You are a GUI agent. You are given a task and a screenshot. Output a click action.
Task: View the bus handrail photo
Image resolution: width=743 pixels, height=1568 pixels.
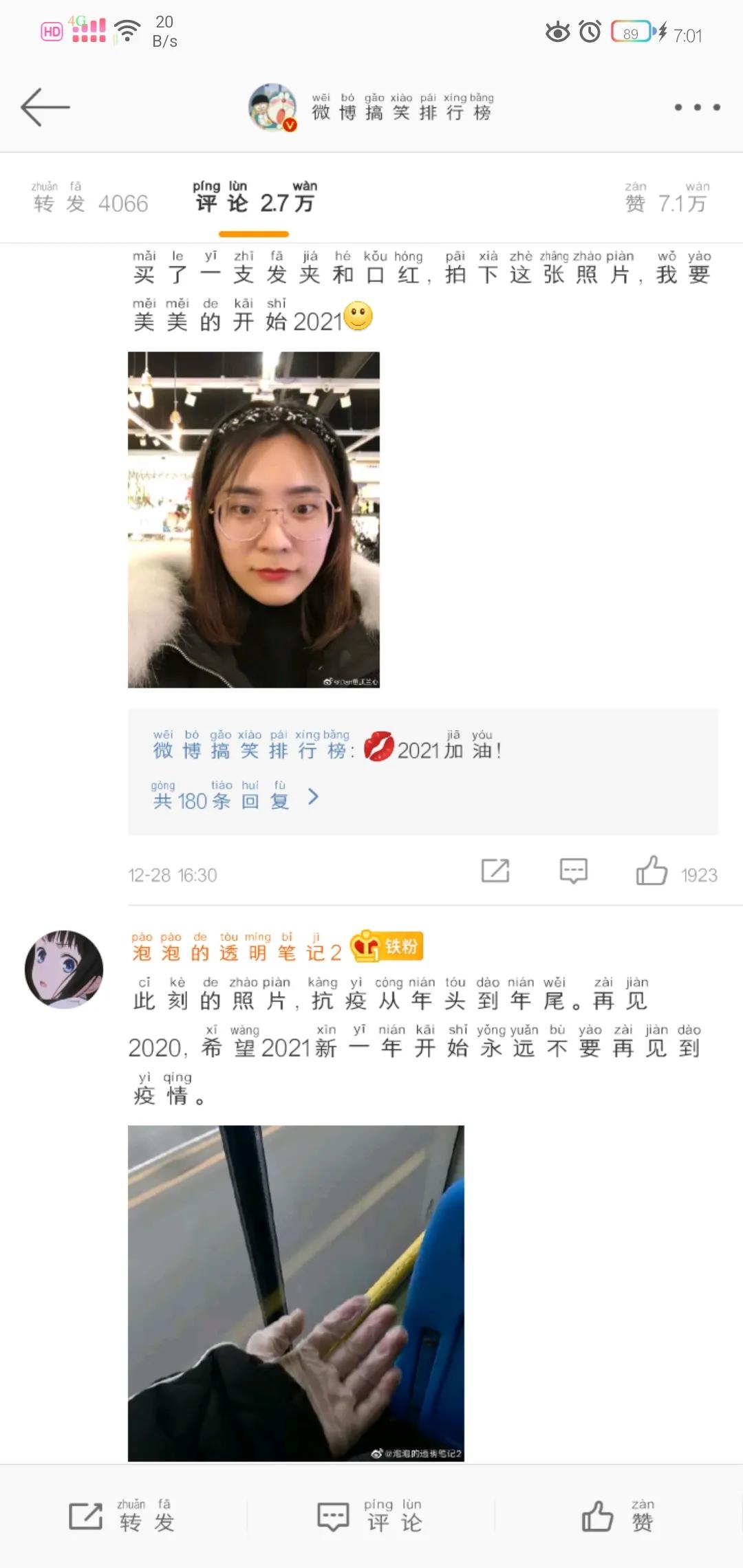coord(296,1293)
